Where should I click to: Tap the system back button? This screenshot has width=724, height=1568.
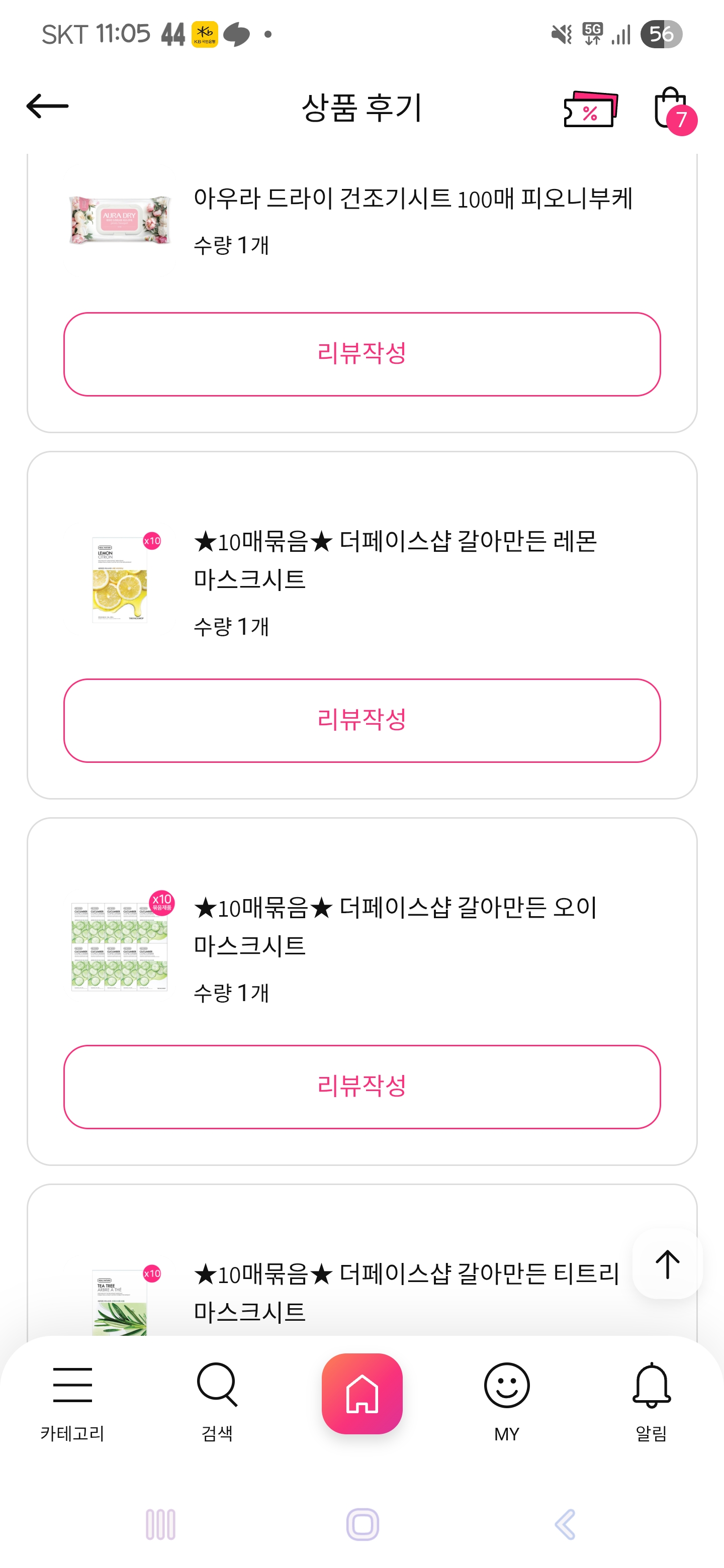(x=565, y=1524)
